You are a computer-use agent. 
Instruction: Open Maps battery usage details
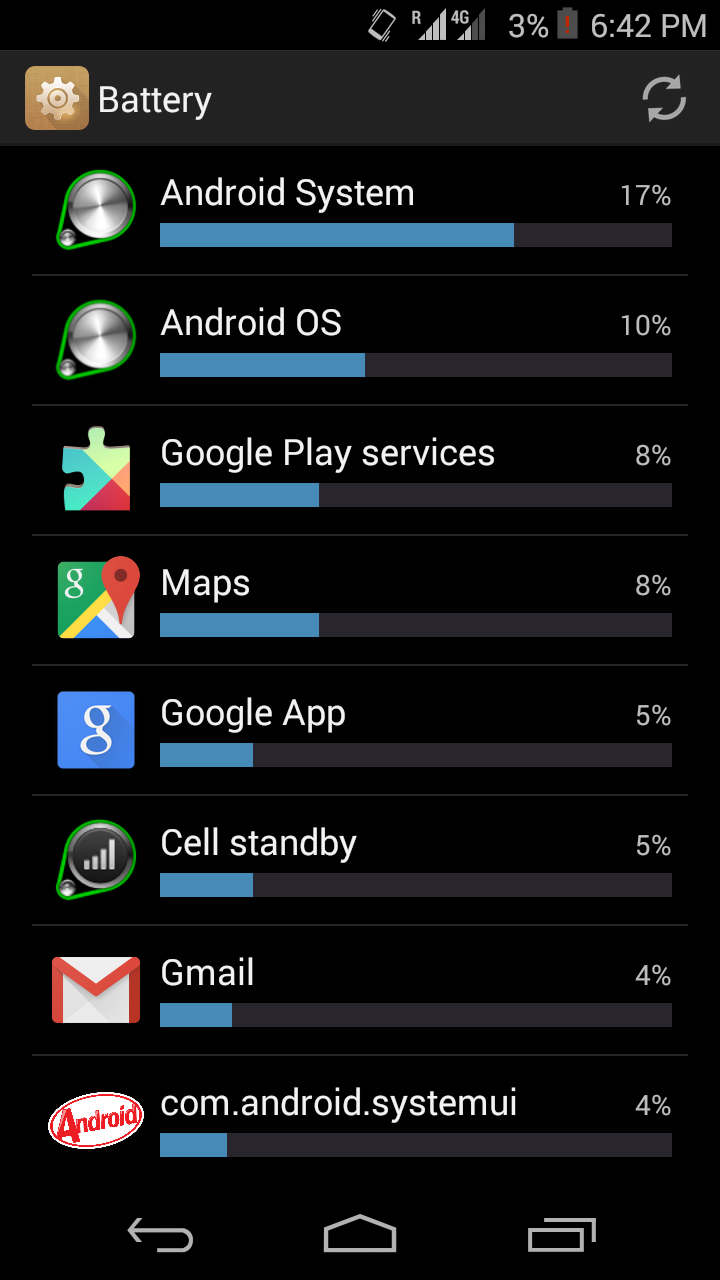pyautogui.click(x=360, y=600)
